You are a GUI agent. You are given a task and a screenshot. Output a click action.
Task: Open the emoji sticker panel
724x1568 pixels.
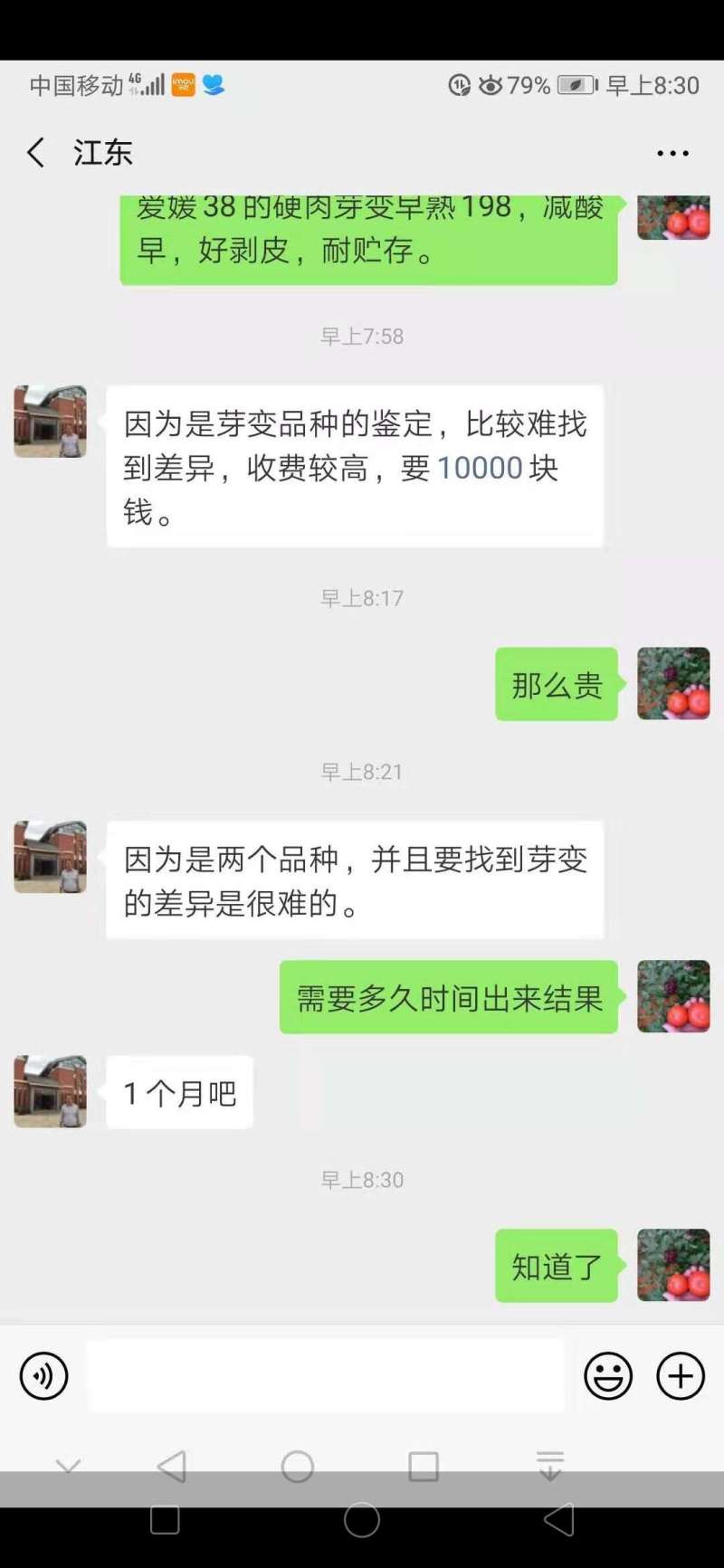click(x=608, y=1376)
